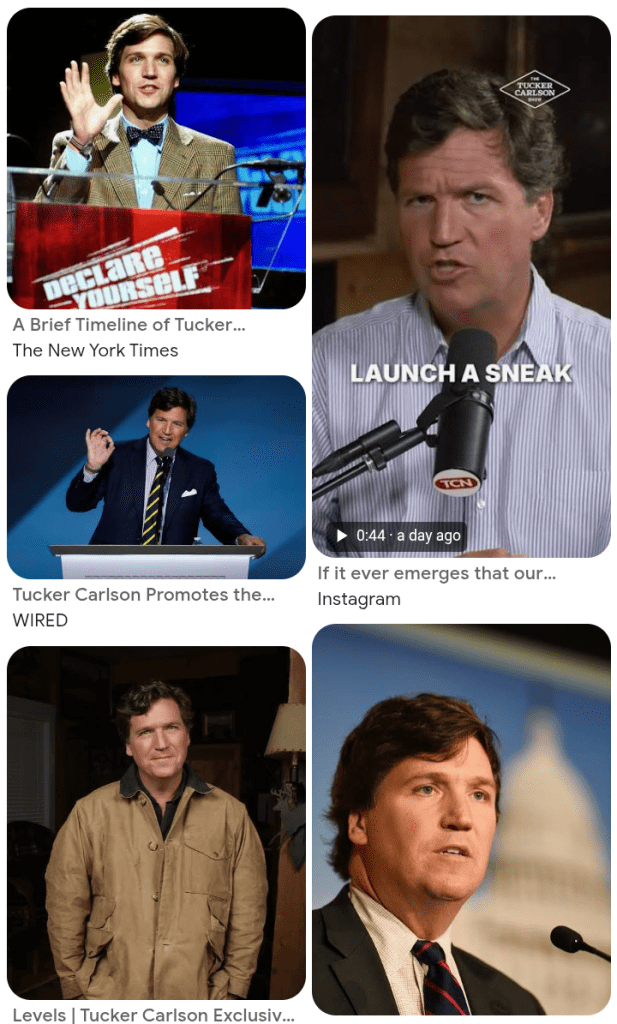Open the Instagram video result
Screen dimensions: 617x1024
pos(461,285)
